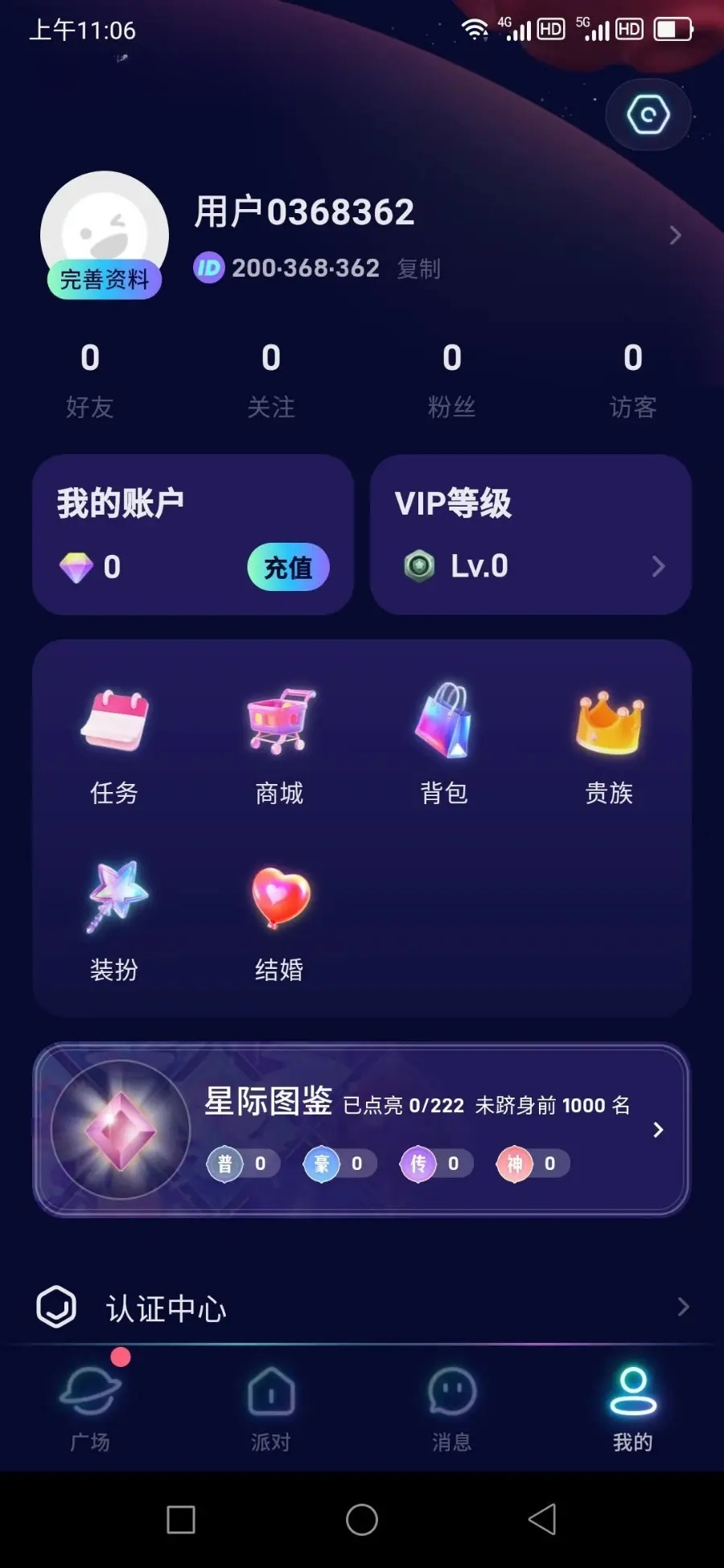Screen dimensions: 724x1568
Task: Switch to the 消息 messages tab
Action: click(x=452, y=1409)
